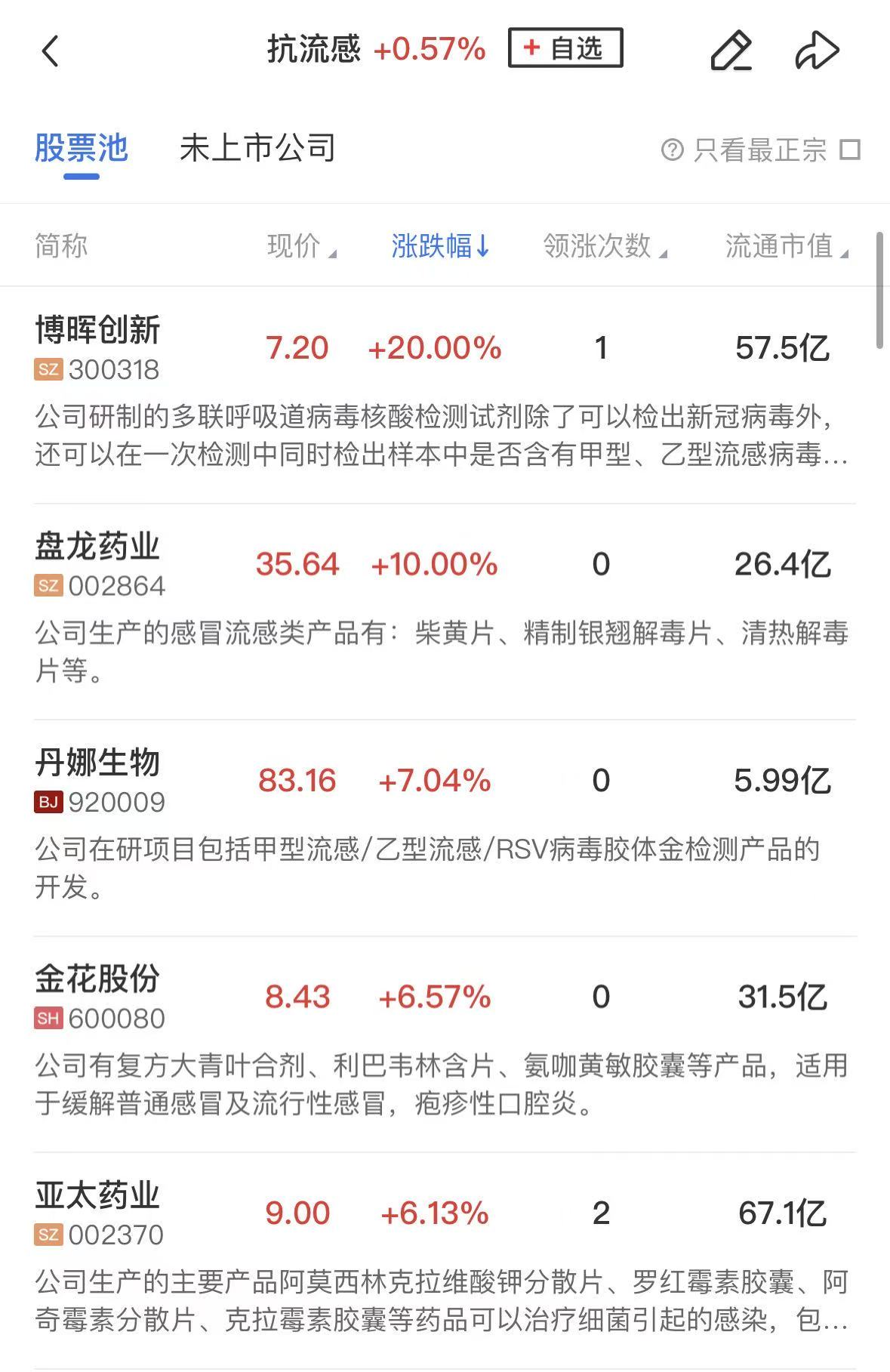The height and width of the screenshot is (1372, 890).
Task: Add 抗流感 to 自选 watchlist
Action: (565, 48)
